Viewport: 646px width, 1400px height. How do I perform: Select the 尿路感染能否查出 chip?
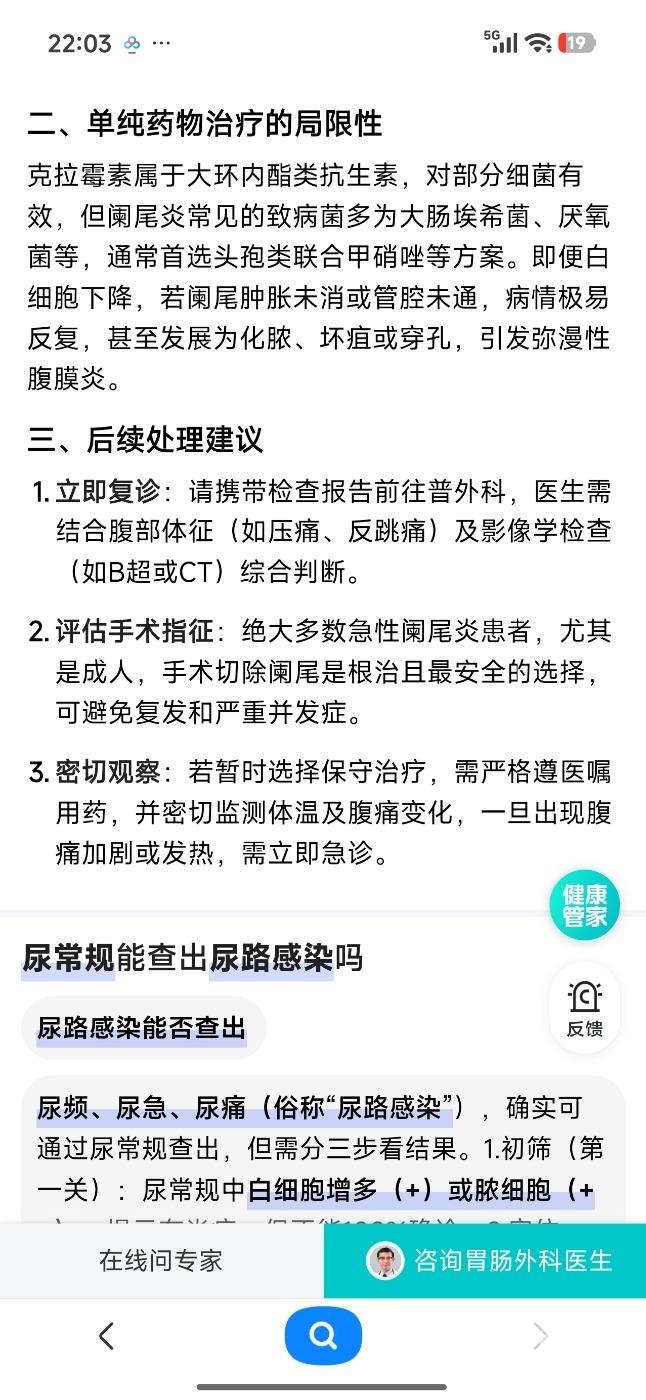(x=142, y=1028)
